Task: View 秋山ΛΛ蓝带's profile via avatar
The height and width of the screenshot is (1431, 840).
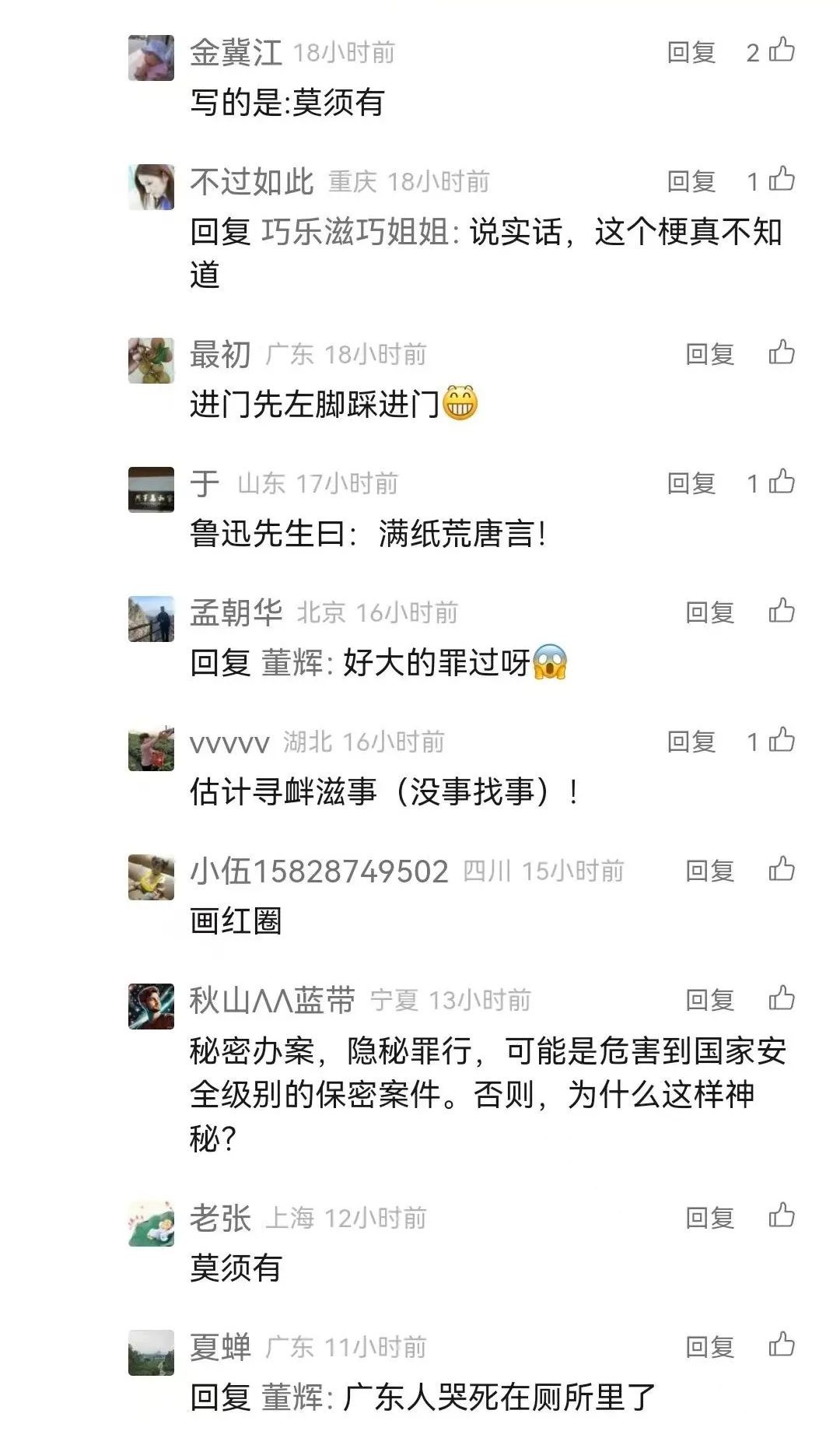Action: [151, 1006]
